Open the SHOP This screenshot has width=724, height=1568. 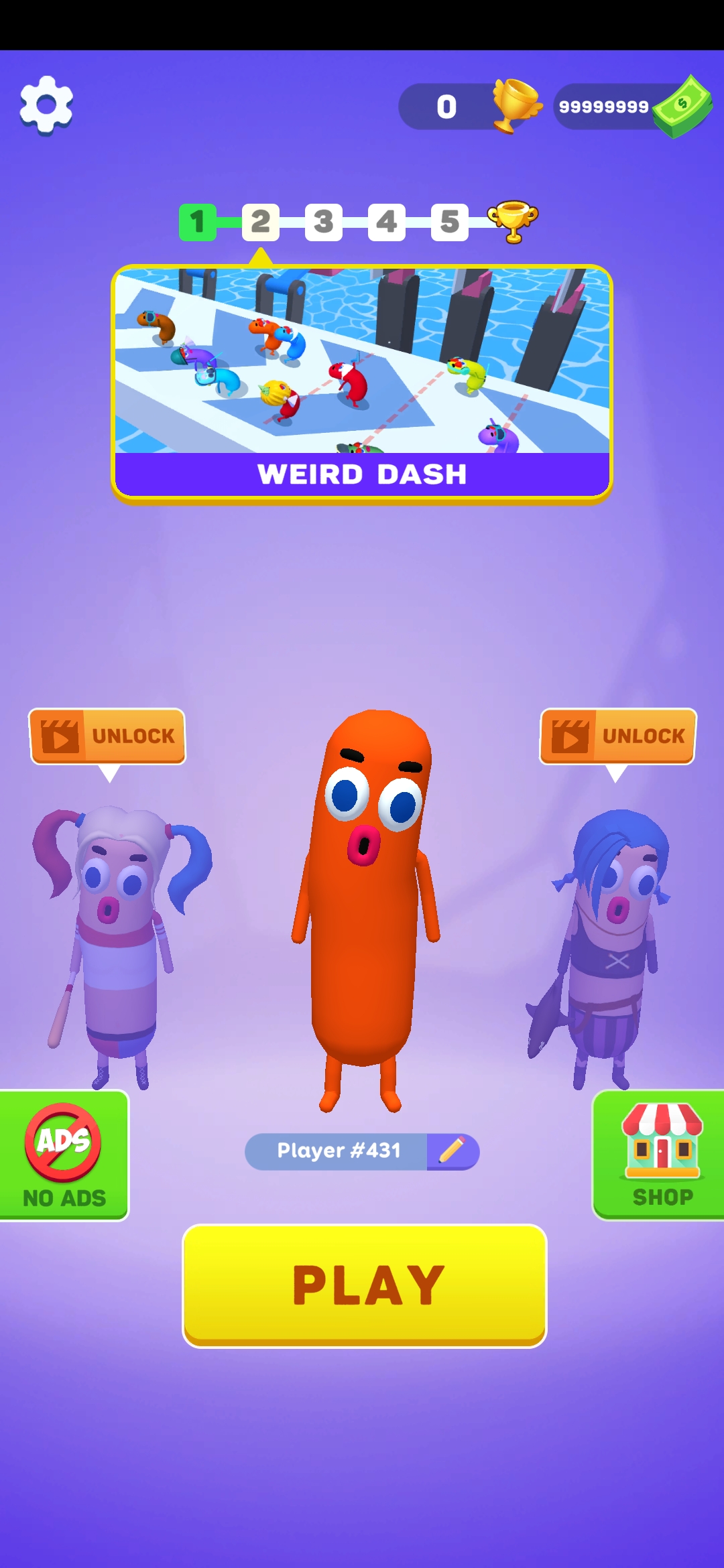(x=660, y=1155)
